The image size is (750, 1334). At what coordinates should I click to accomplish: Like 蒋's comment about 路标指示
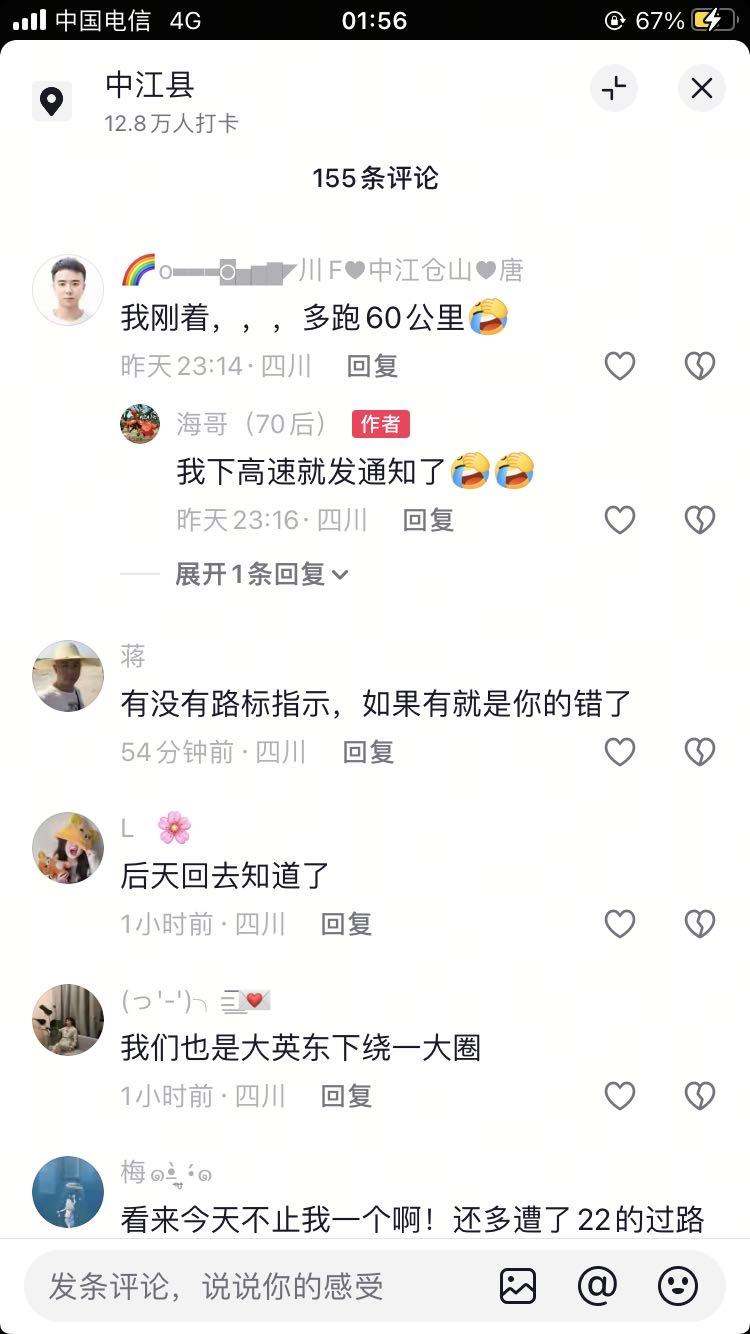620,752
